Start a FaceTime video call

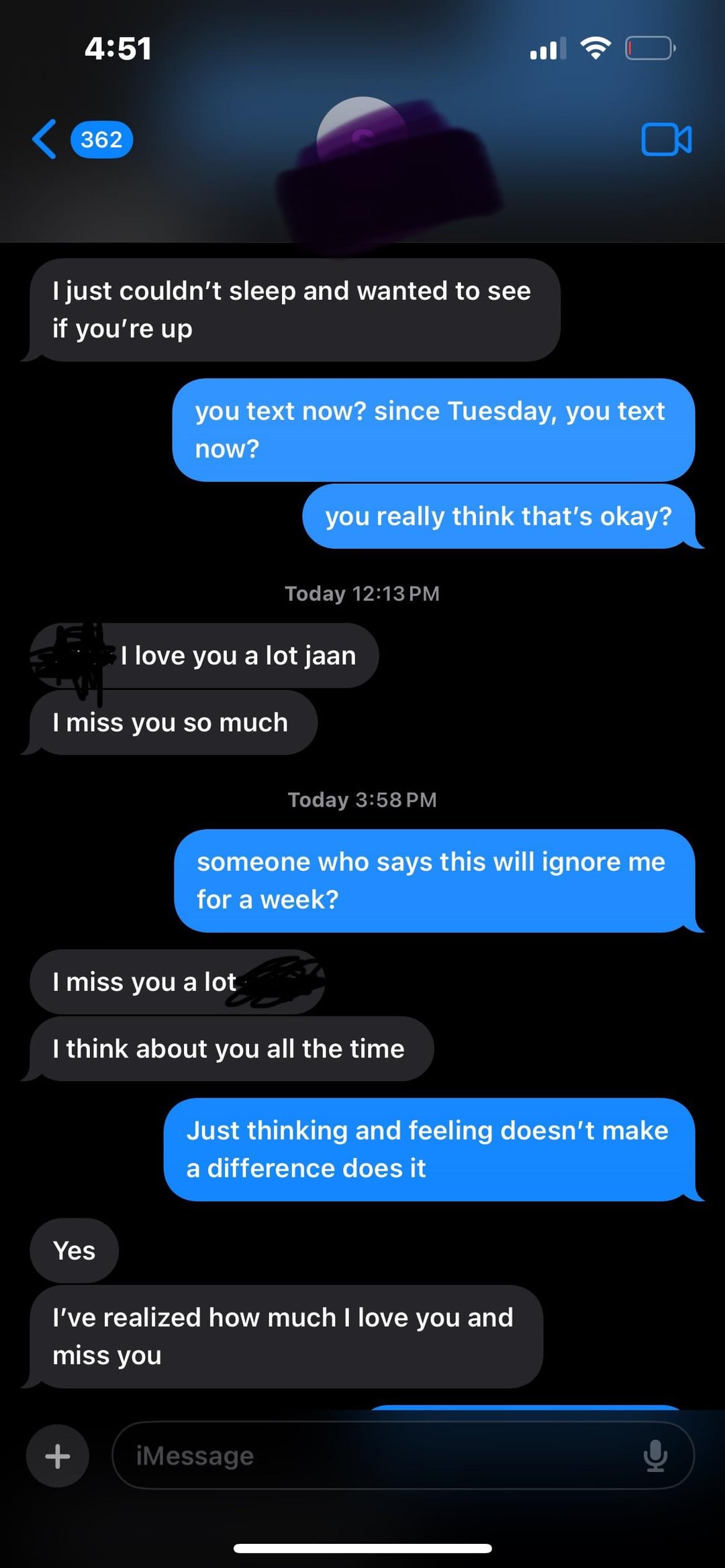666,140
